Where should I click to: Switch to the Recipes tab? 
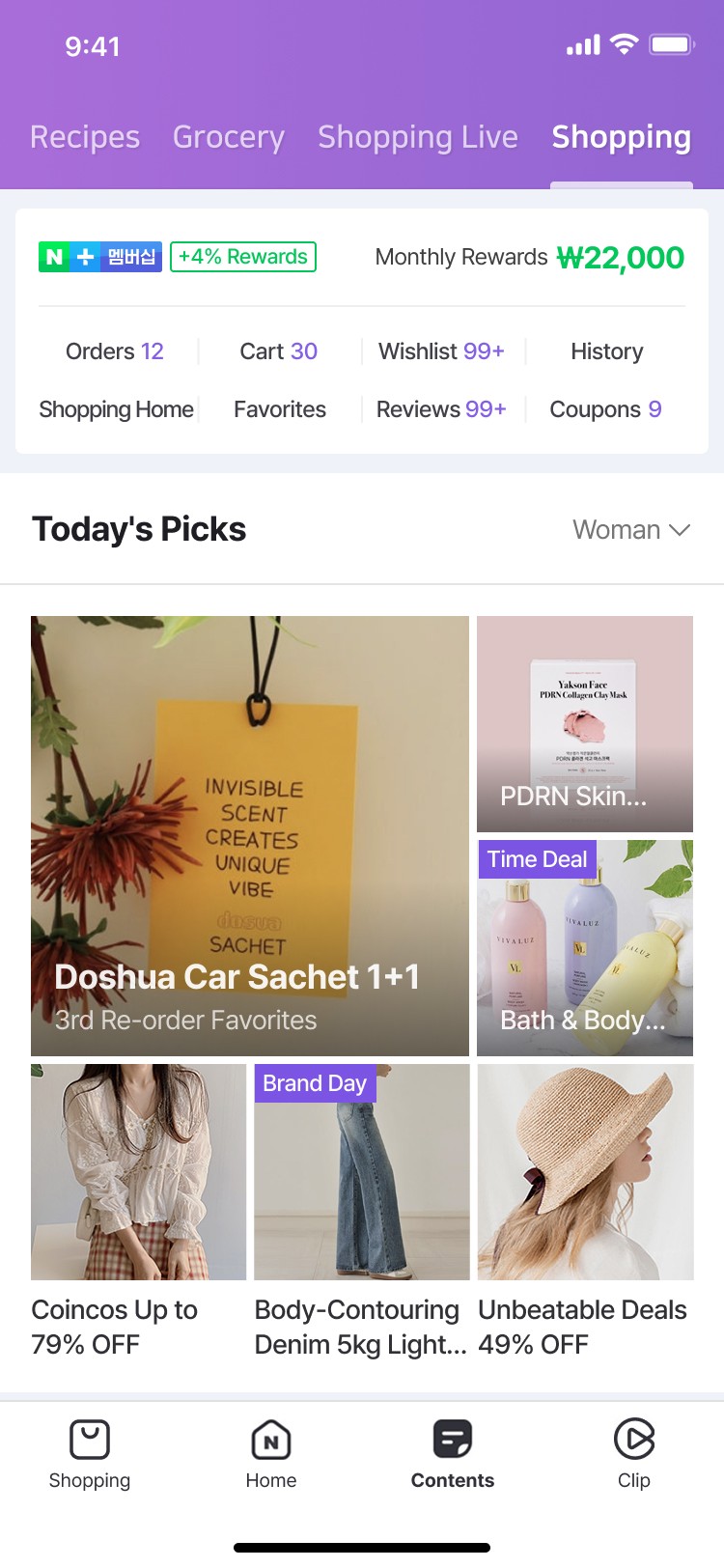(85, 137)
